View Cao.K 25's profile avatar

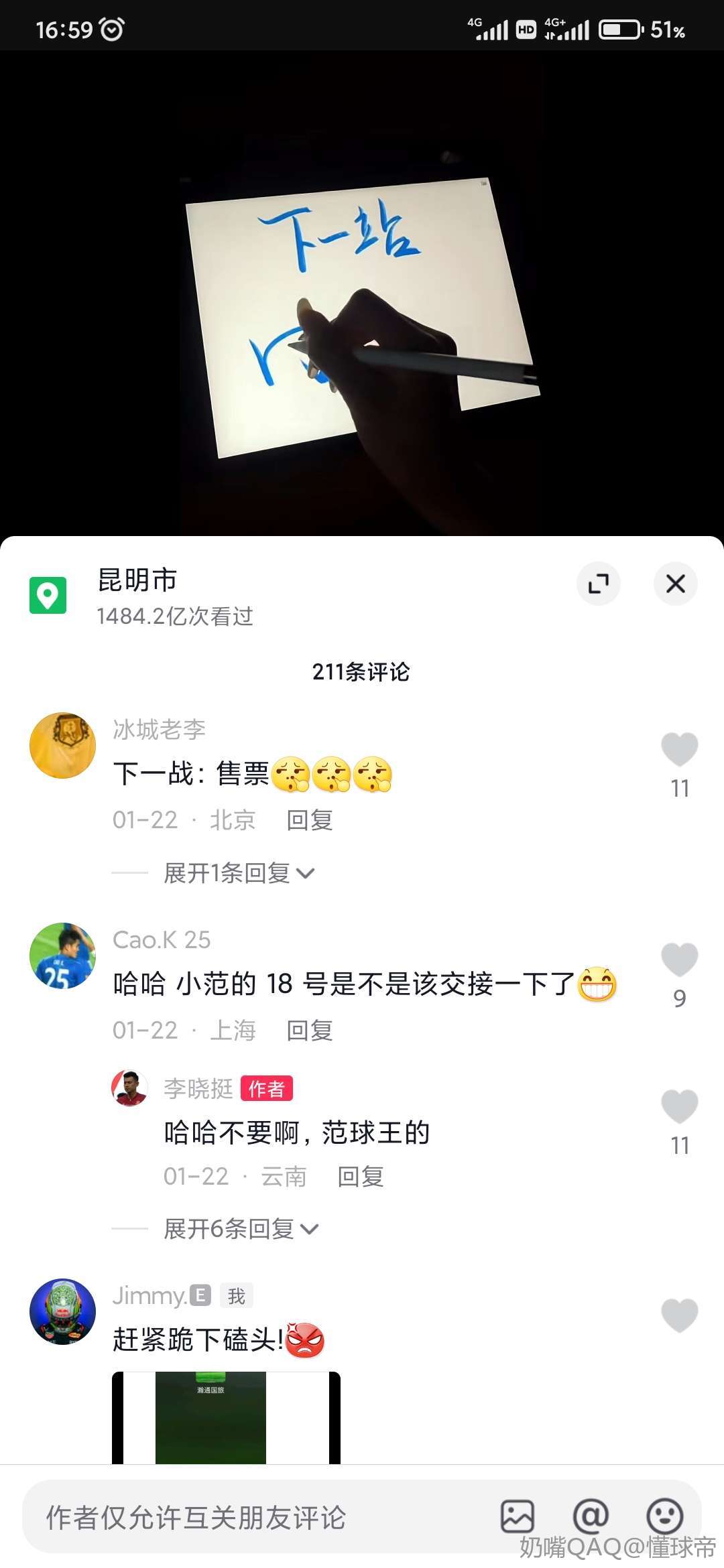[63, 956]
